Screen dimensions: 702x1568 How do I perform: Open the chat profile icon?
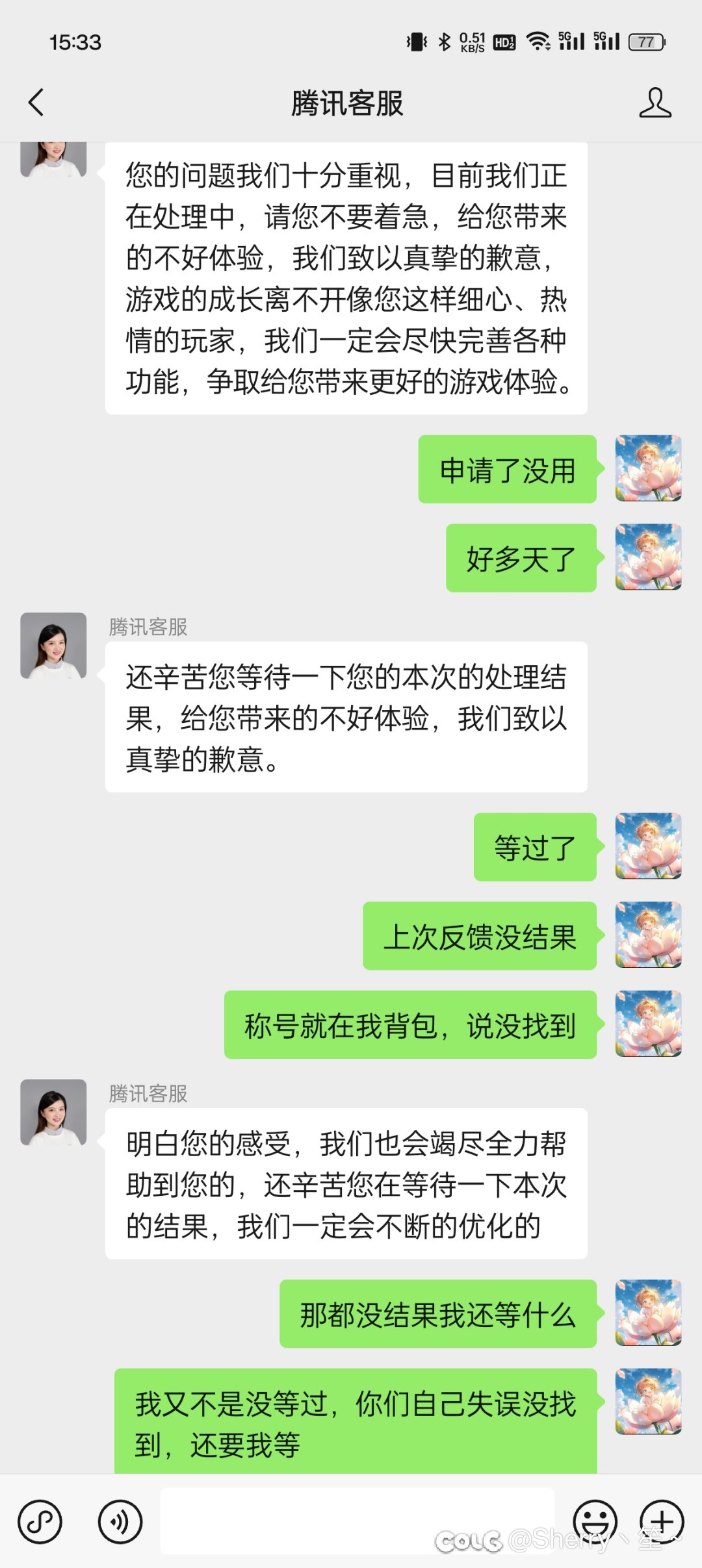point(655,103)
